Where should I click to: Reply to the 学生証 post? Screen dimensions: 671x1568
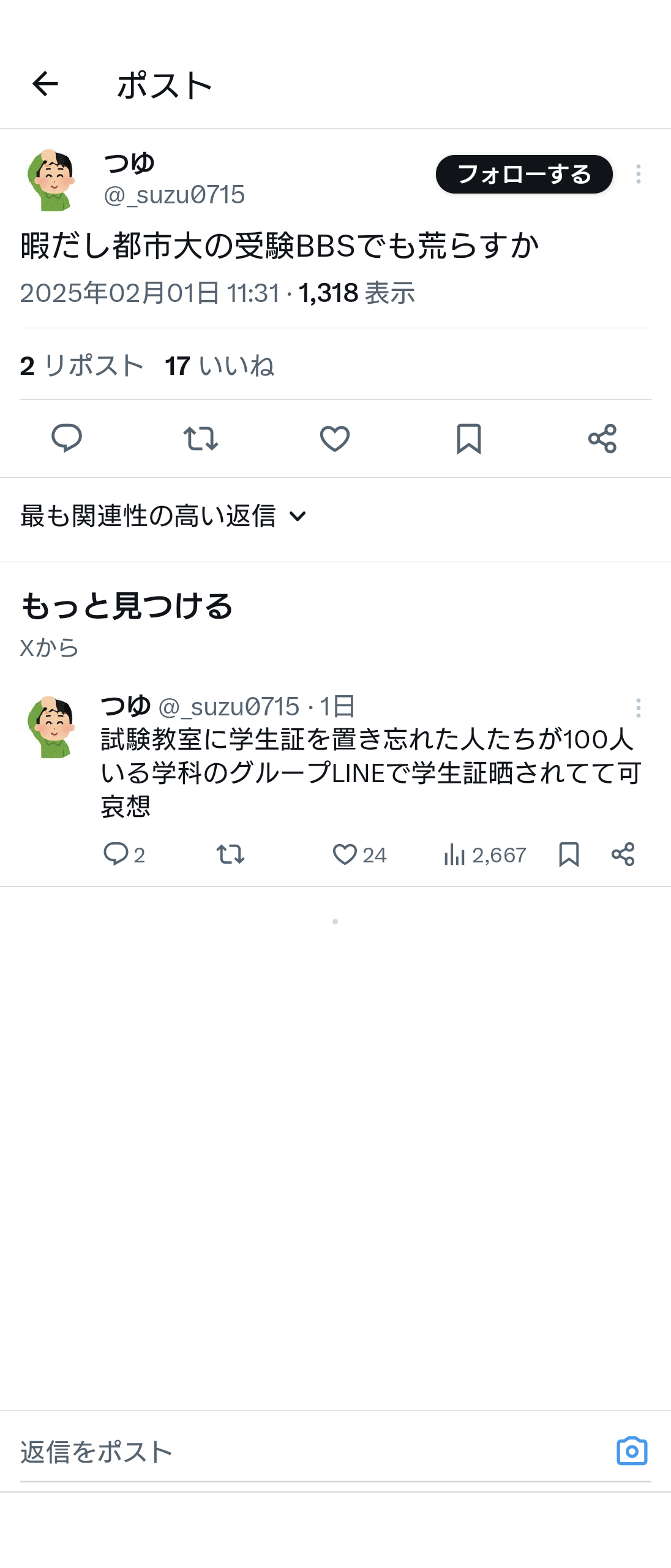(x=116, y=854)
